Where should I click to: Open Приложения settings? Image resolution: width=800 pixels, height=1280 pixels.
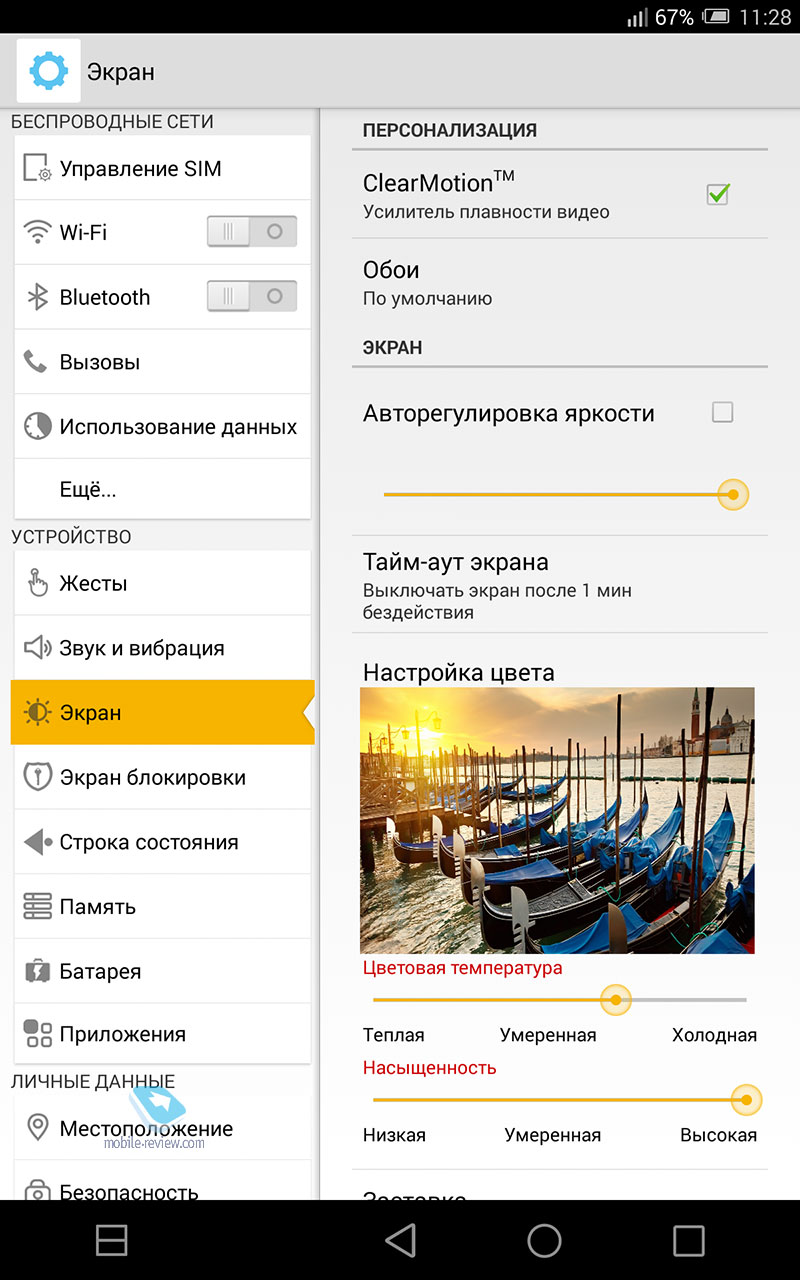pyautogui.click(x=162, y=1034)
